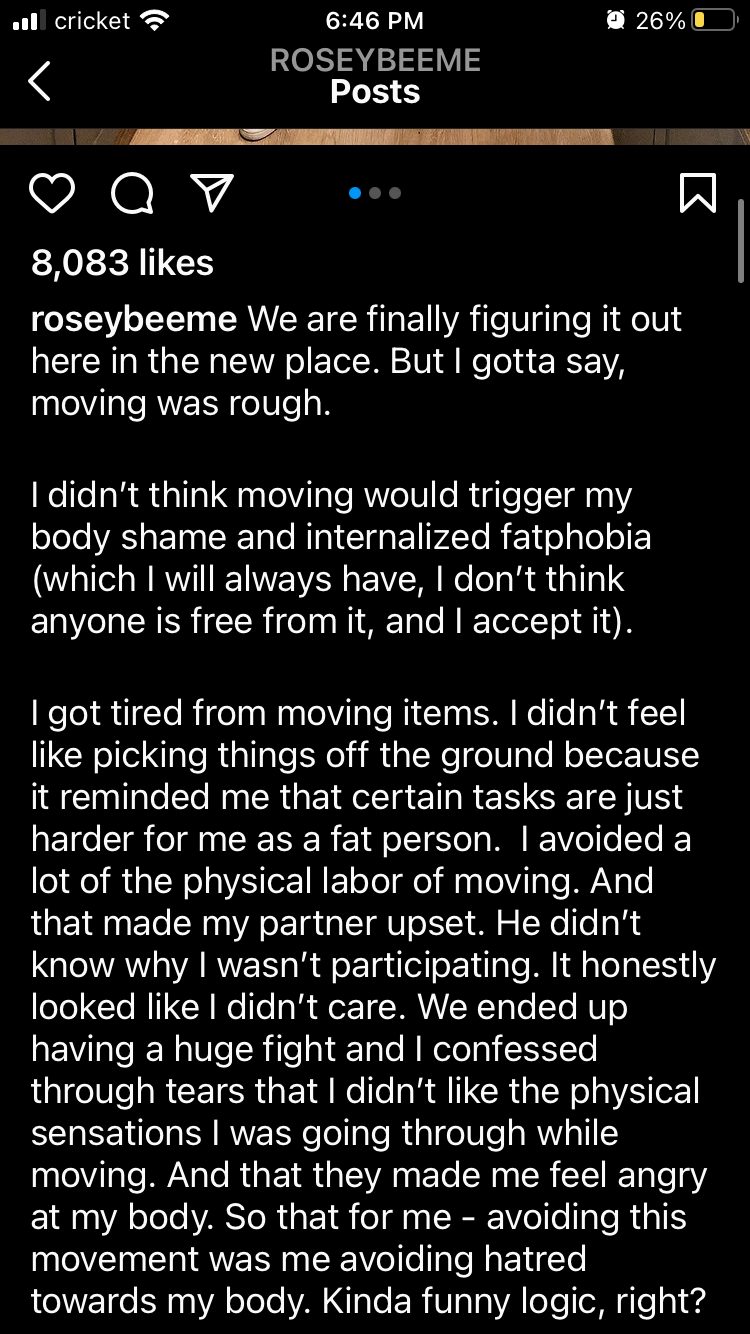Tap the post image above the action icons
This screenshot has width=750, height=1334.
click(375, 136)
